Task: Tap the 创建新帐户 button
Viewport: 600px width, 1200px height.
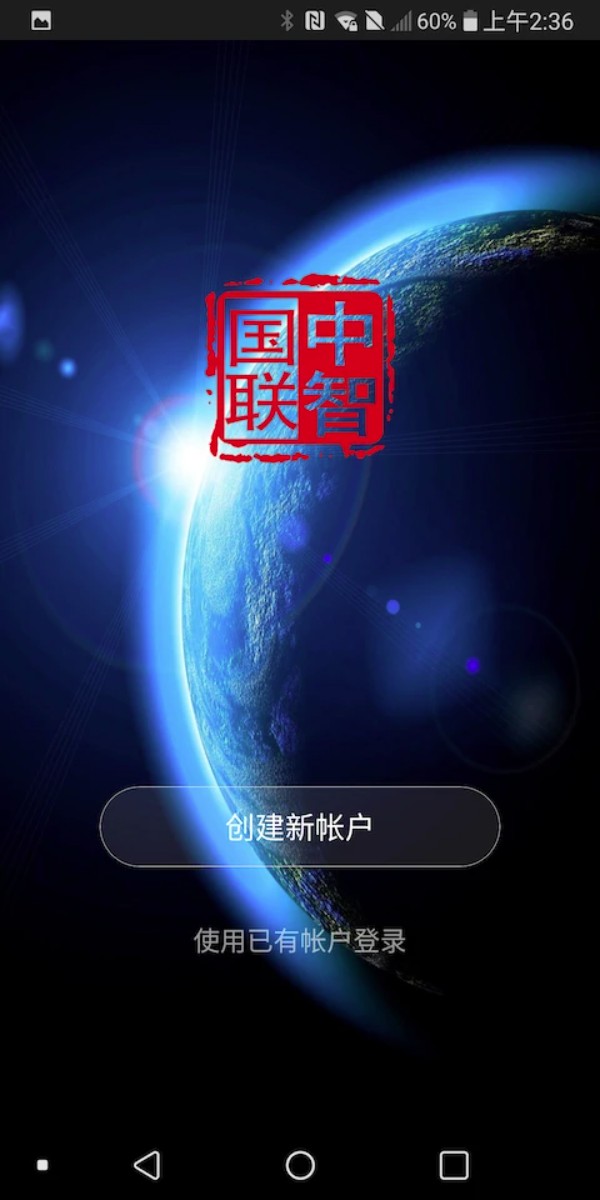Action: tap(299, 827)
